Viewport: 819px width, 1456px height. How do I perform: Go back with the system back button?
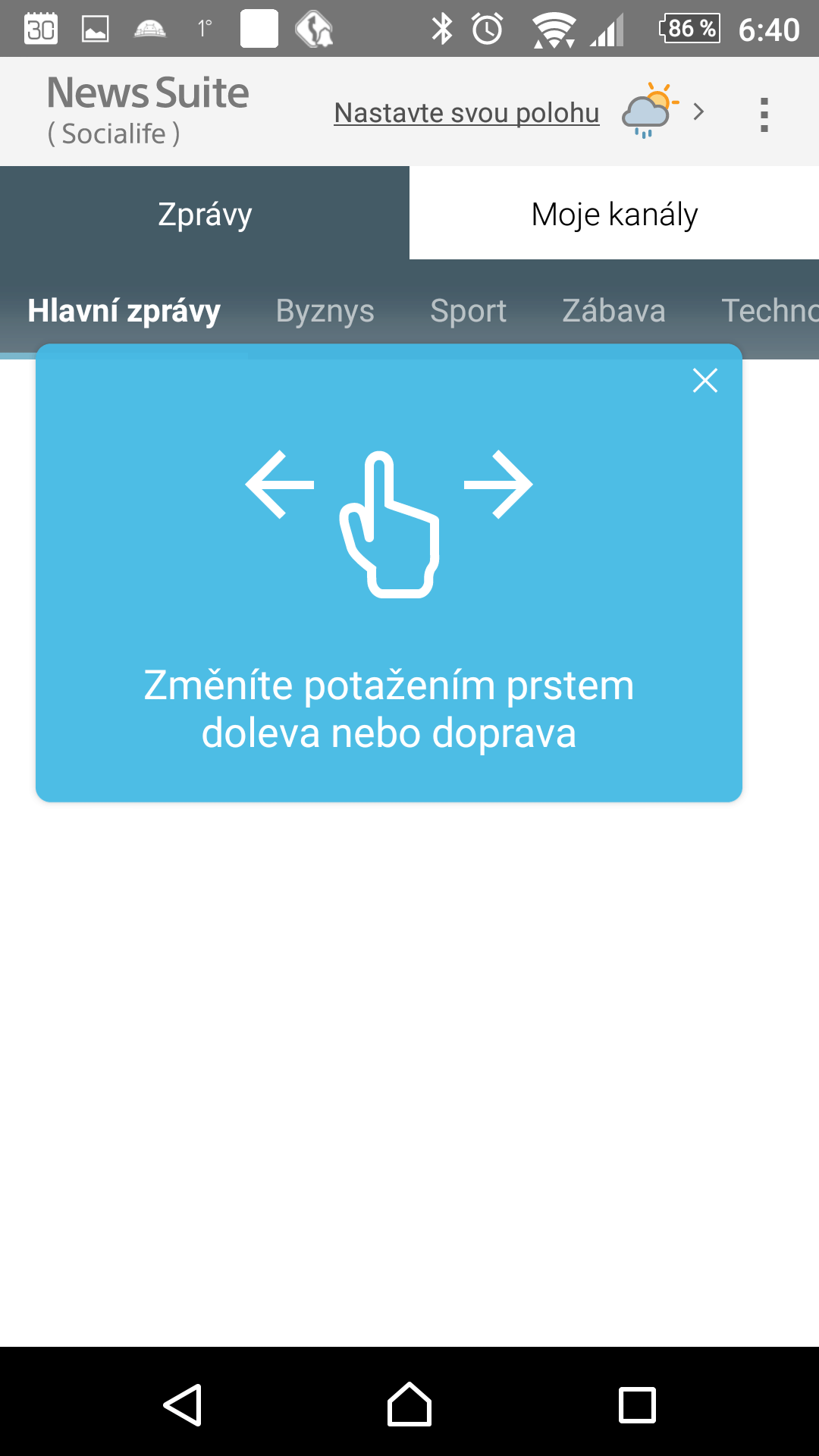pyautogui.click(x=183, y=1404)
